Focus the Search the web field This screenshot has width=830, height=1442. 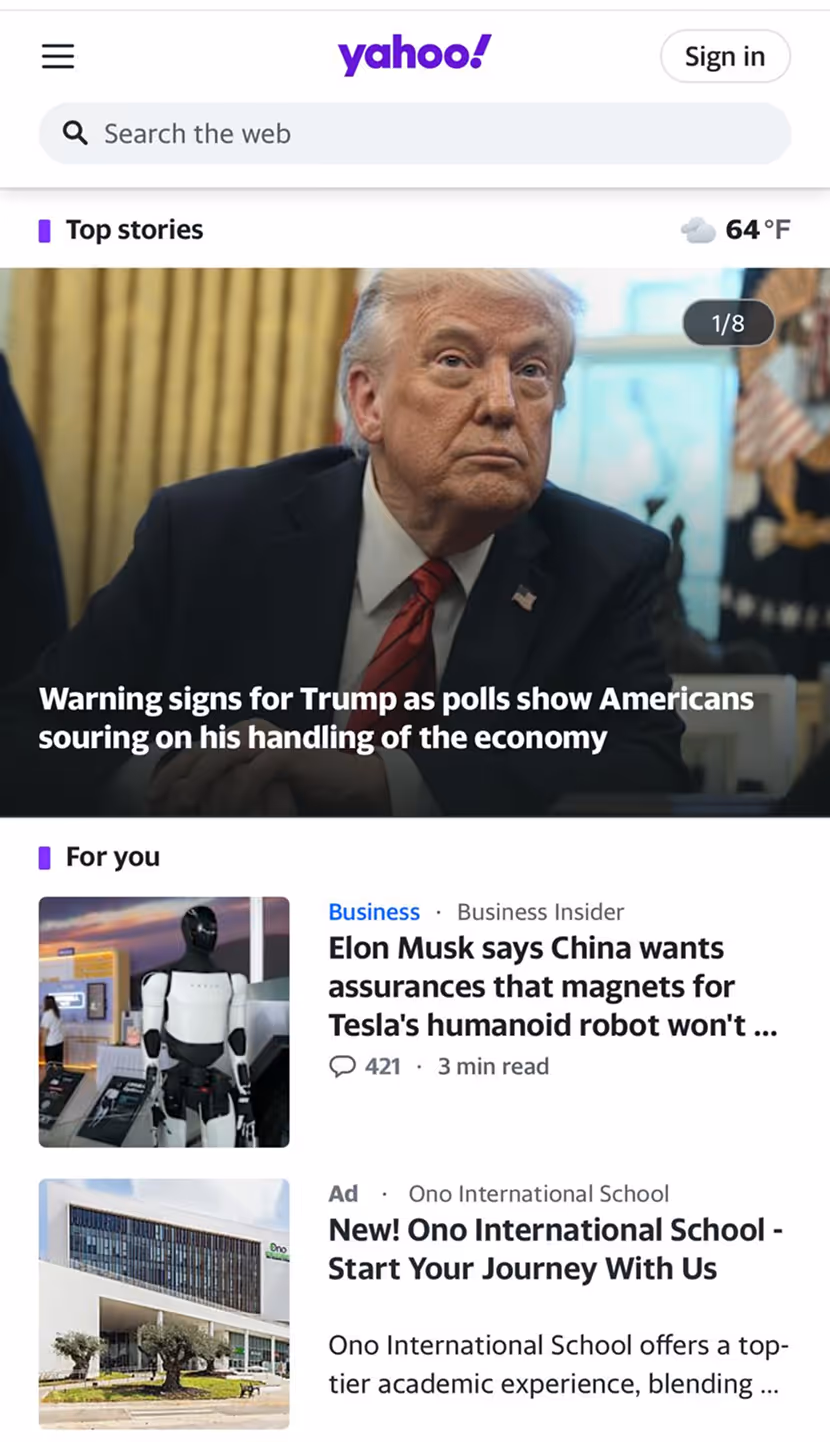[415, 133]
